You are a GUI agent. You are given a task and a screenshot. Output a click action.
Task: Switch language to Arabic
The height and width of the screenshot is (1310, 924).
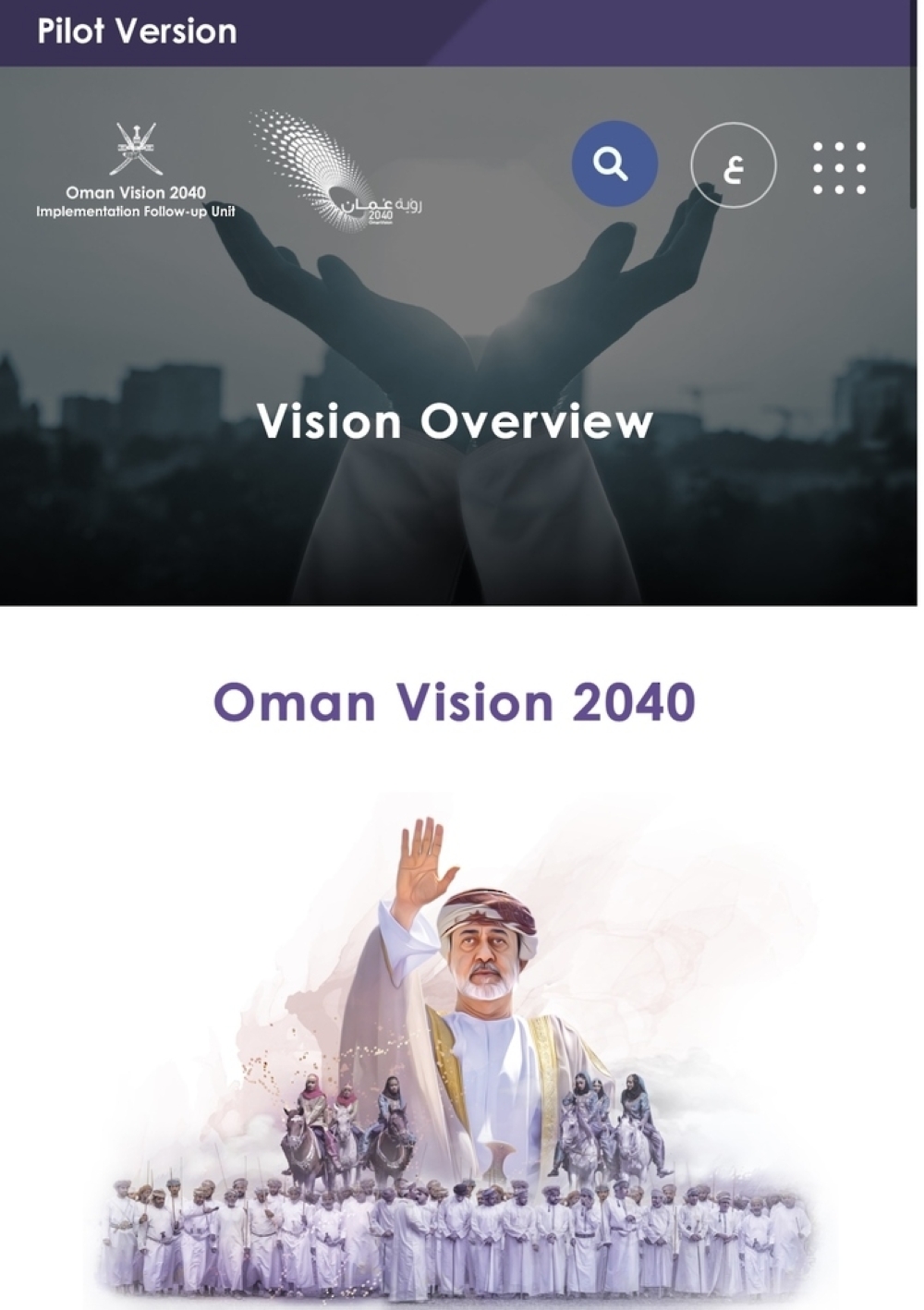pos(733,165)
